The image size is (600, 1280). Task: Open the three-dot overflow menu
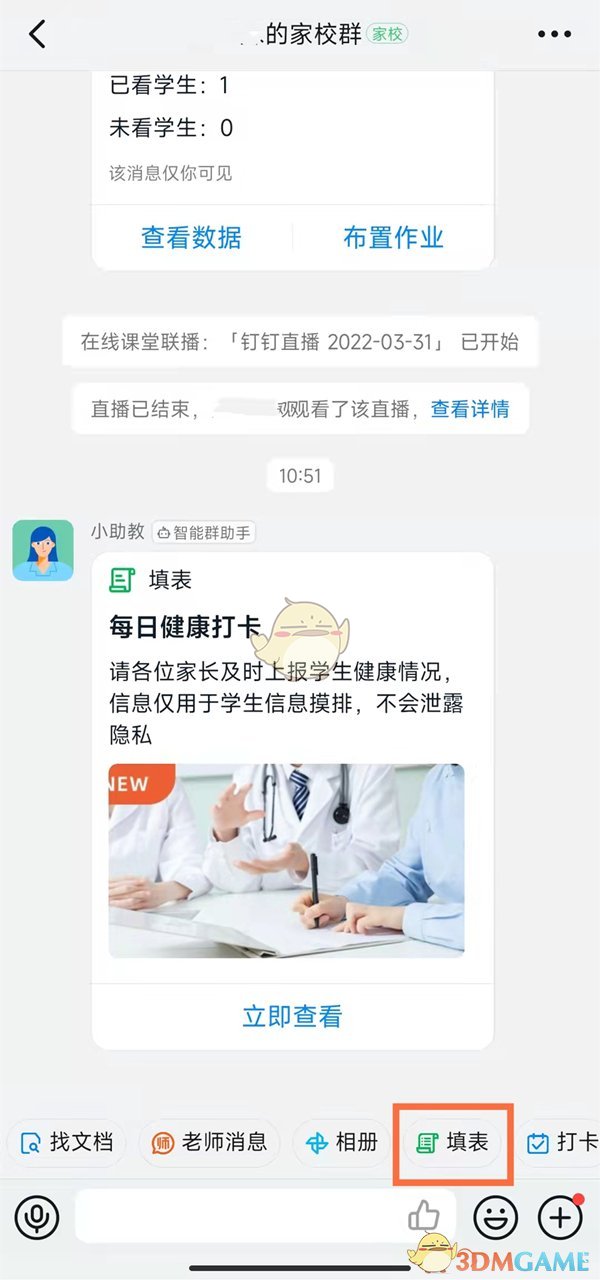tap(554, 34)
